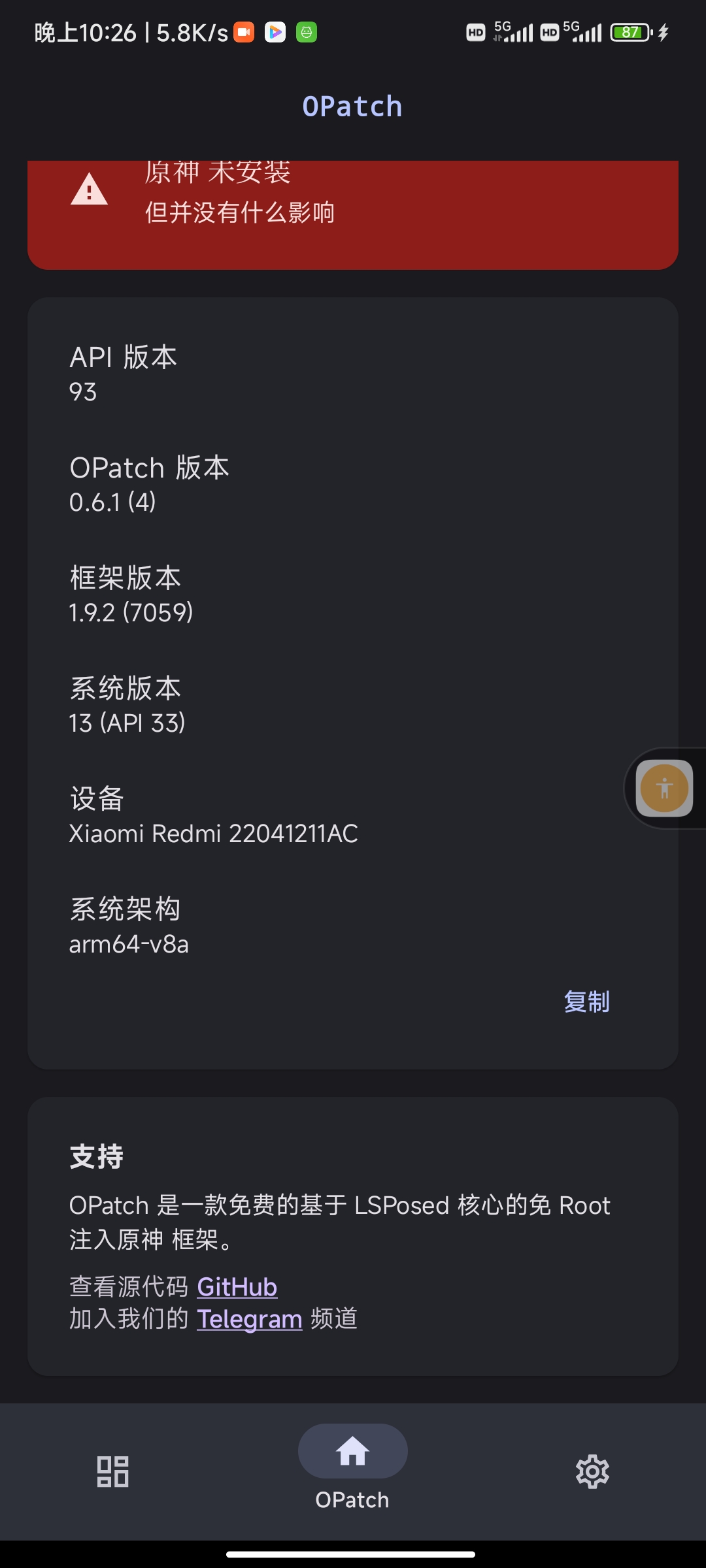Tap the red 原神 未安装 warning card
706x1568 pixels.
[353, 214]
